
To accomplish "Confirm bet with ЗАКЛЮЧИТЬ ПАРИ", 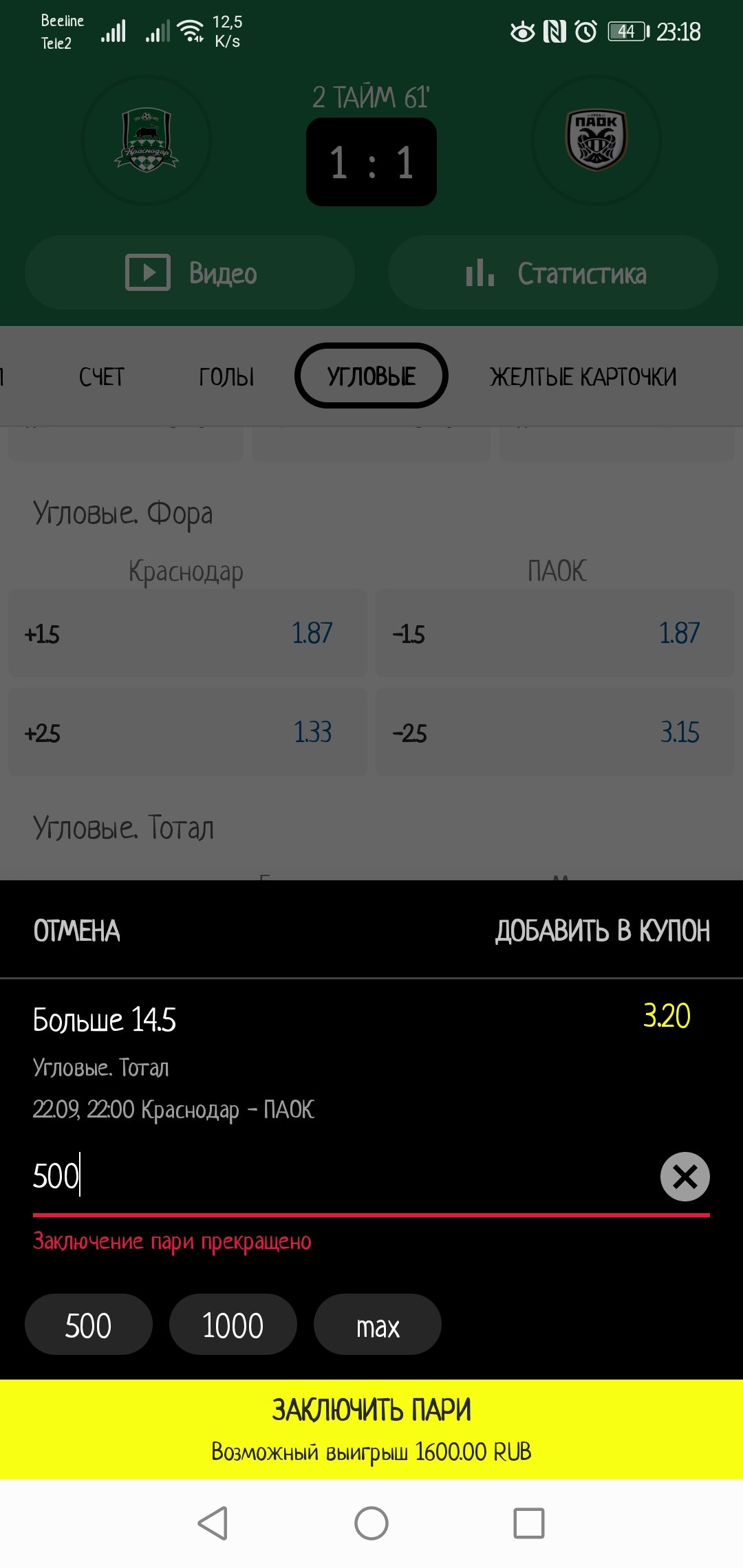I will click(371, 1429).
